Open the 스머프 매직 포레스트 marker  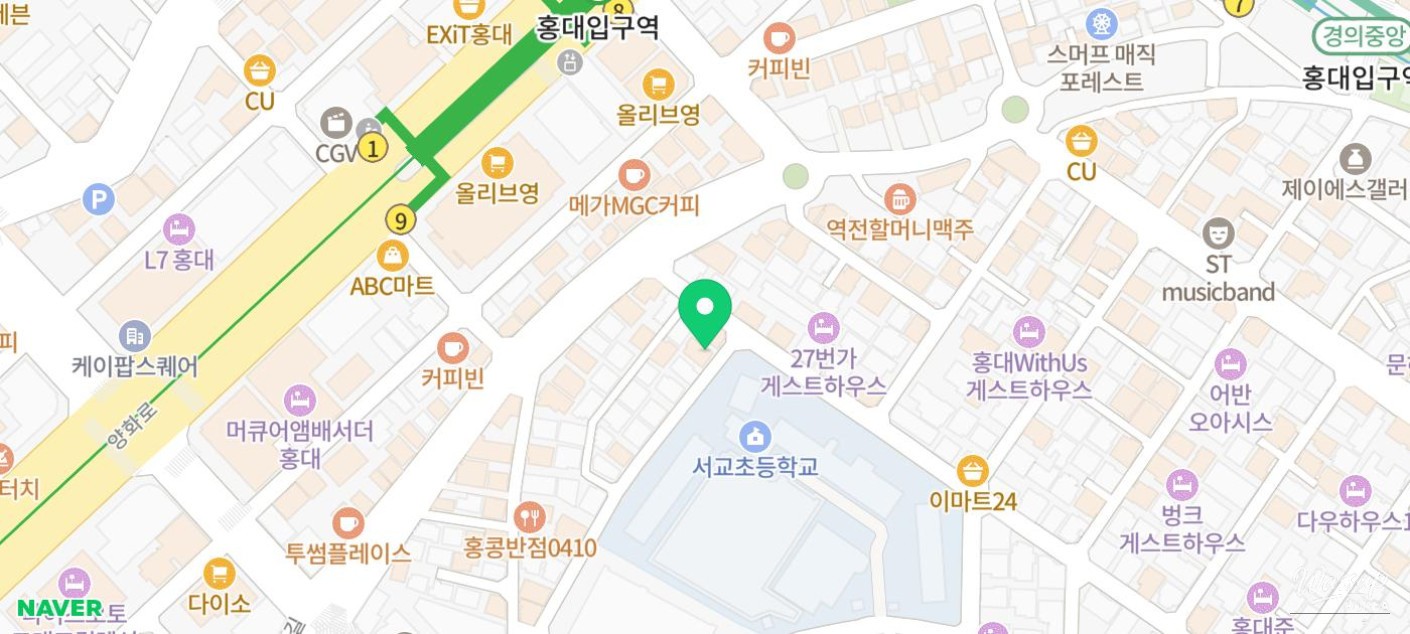pyautogui.click(x=1101, y=22)
